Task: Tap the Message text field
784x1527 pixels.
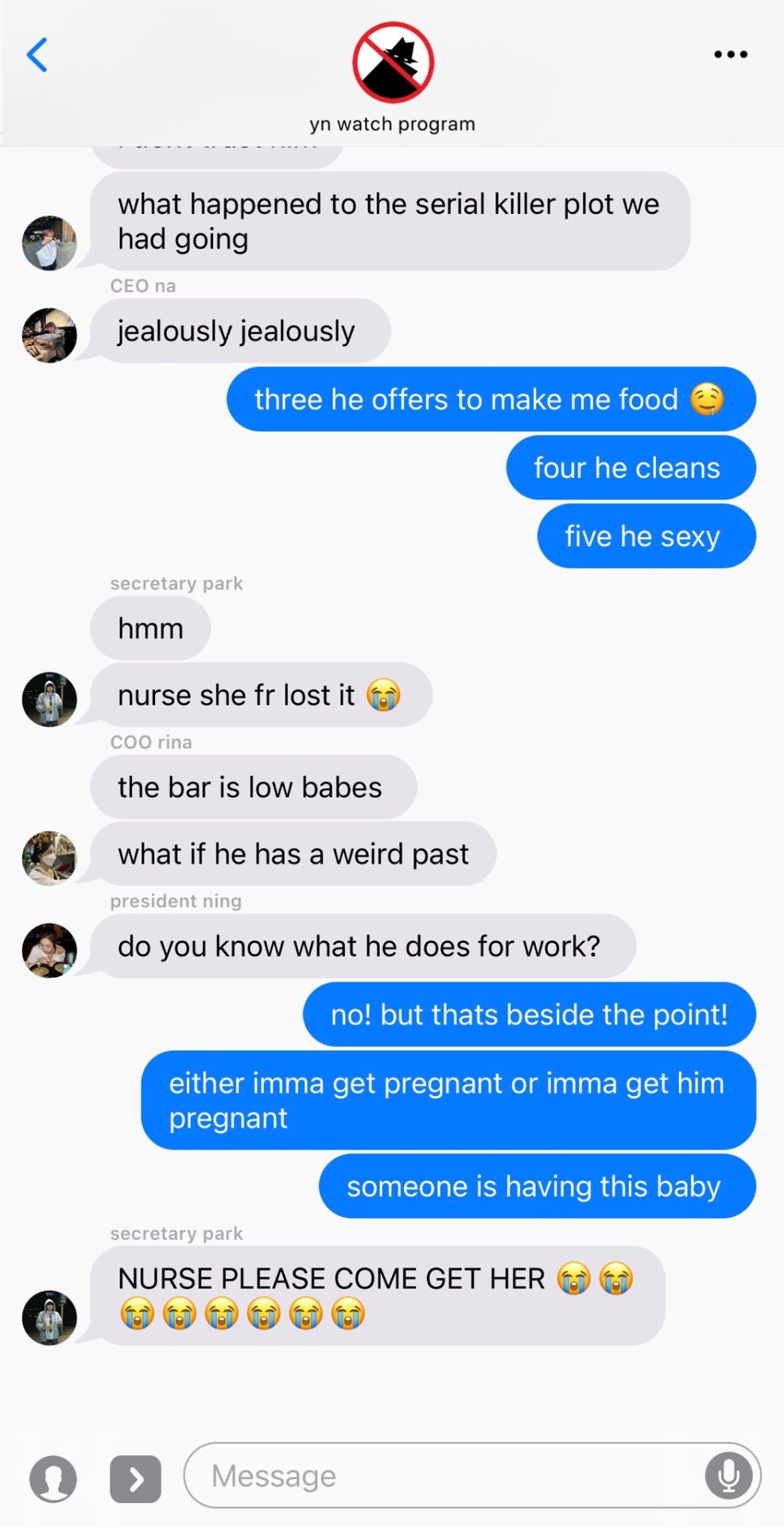Action: tap(445, 1476)
